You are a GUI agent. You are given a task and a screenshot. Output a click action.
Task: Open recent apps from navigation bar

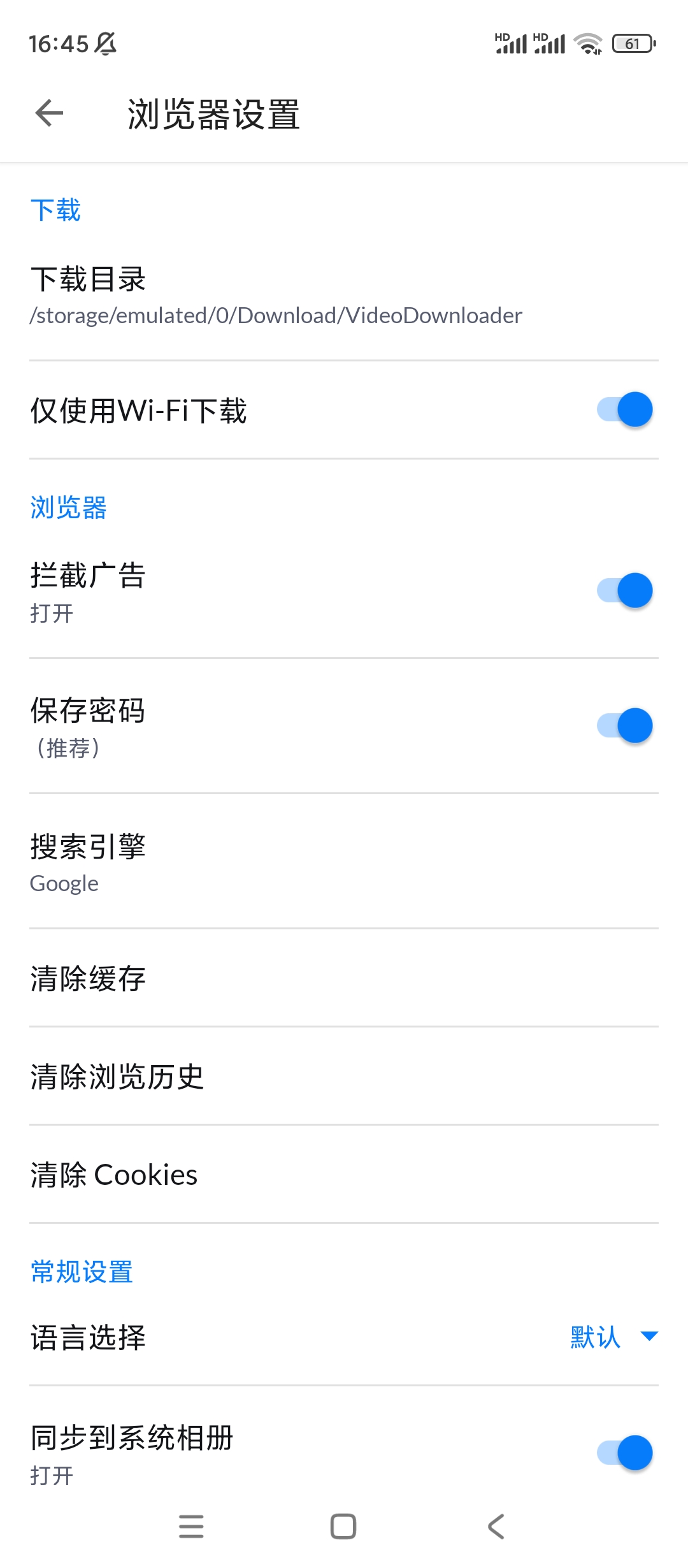point(191,1527)
